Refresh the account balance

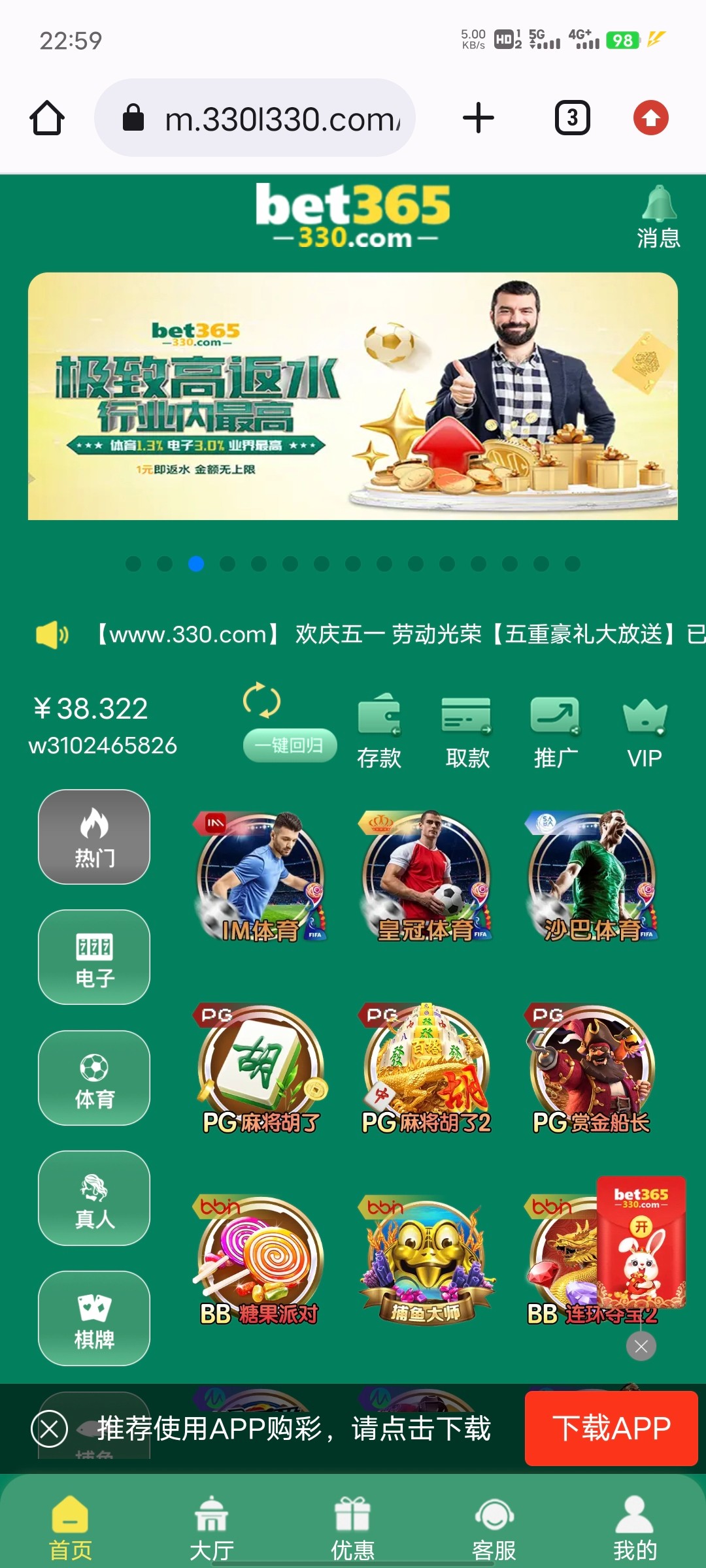261,701
